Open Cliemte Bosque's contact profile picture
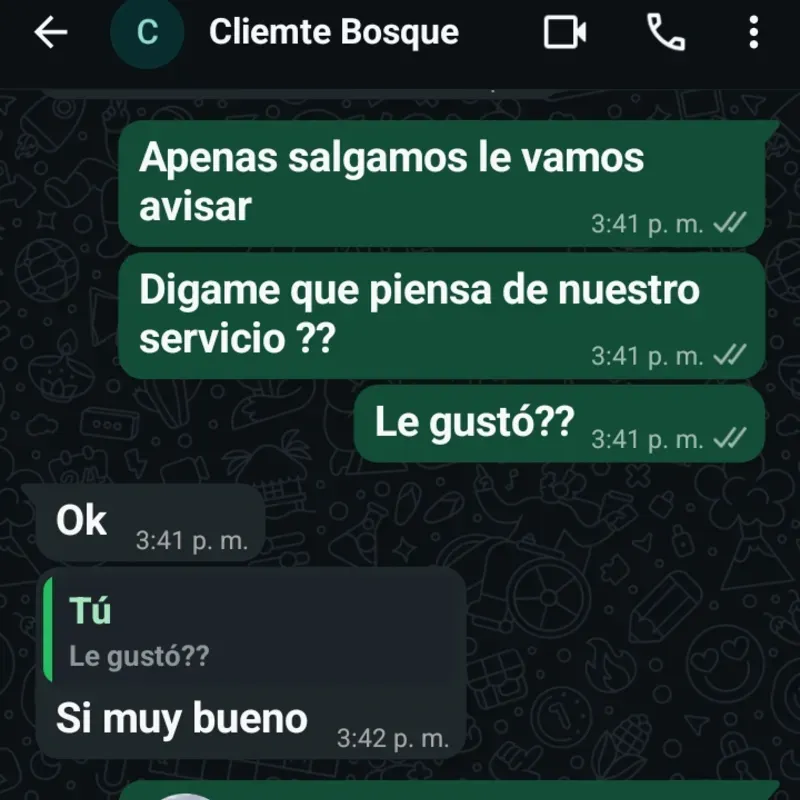 coord(147,33)
